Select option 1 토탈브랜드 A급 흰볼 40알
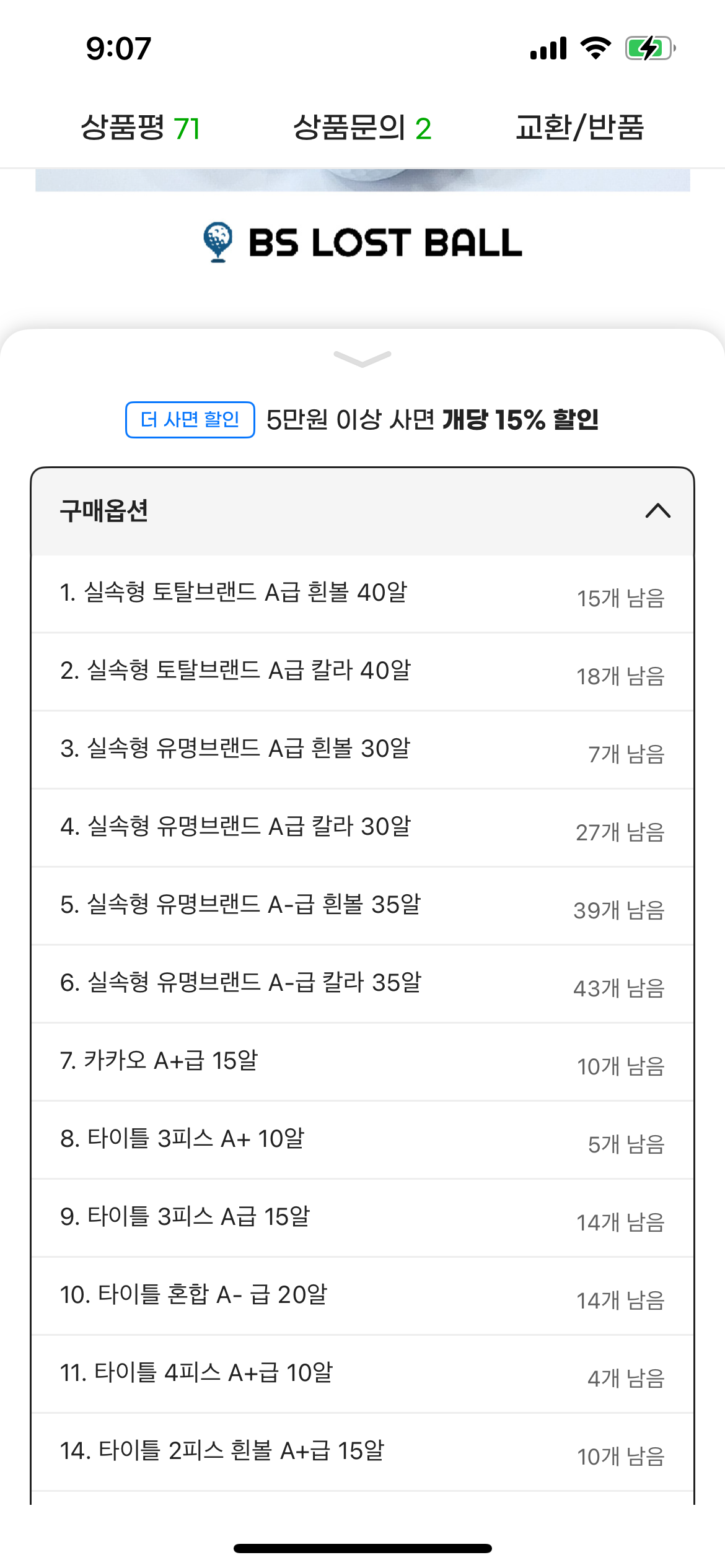Screen dimensions: 725x1568 tap(362, 594)
